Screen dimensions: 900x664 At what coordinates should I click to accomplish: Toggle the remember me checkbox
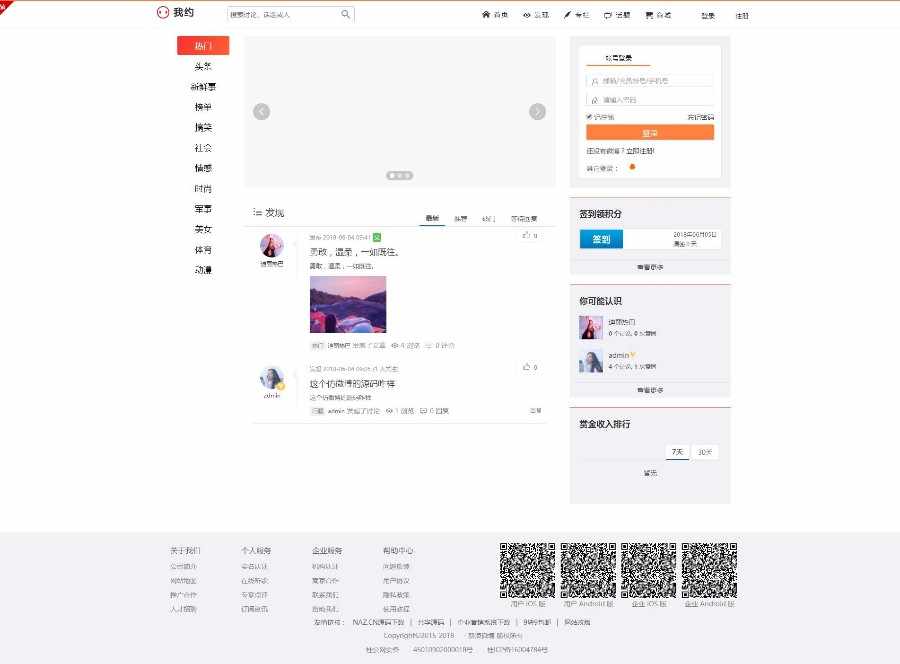pyautogui.click(x=590, y=117)
